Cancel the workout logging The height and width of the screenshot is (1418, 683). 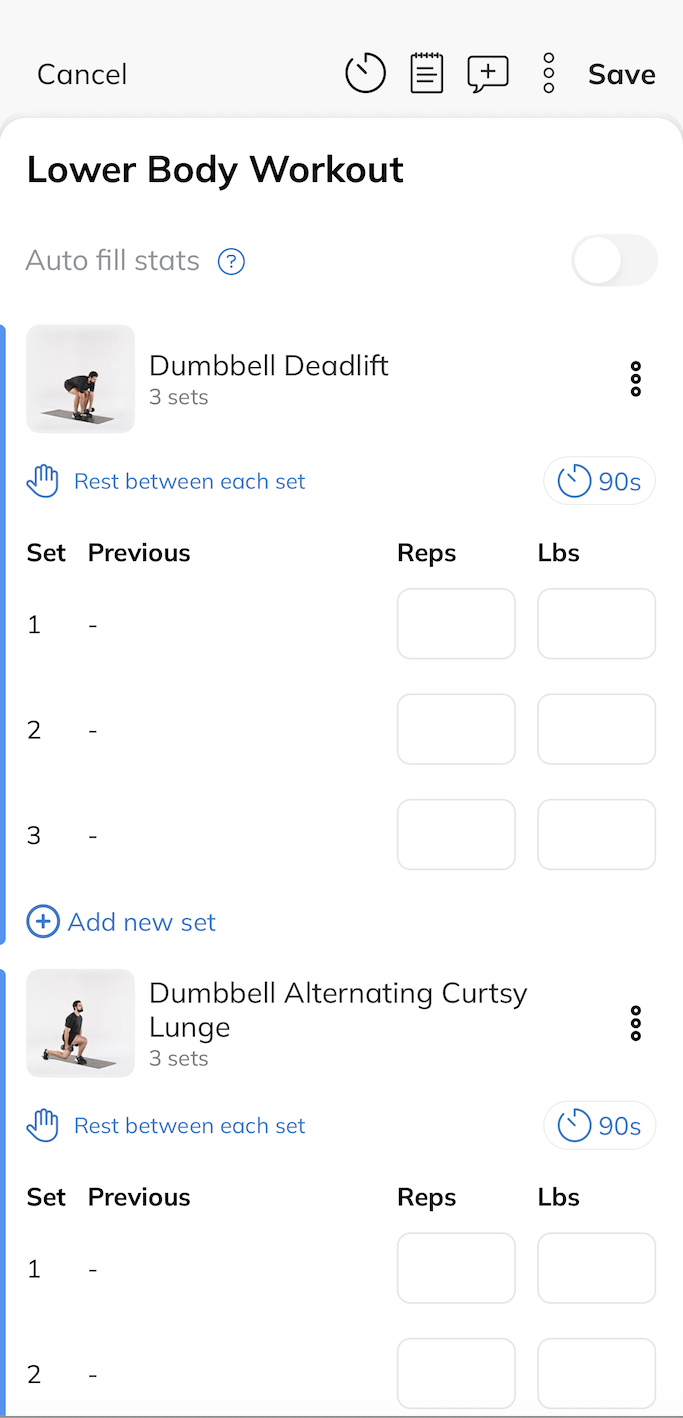coord(82,75)
